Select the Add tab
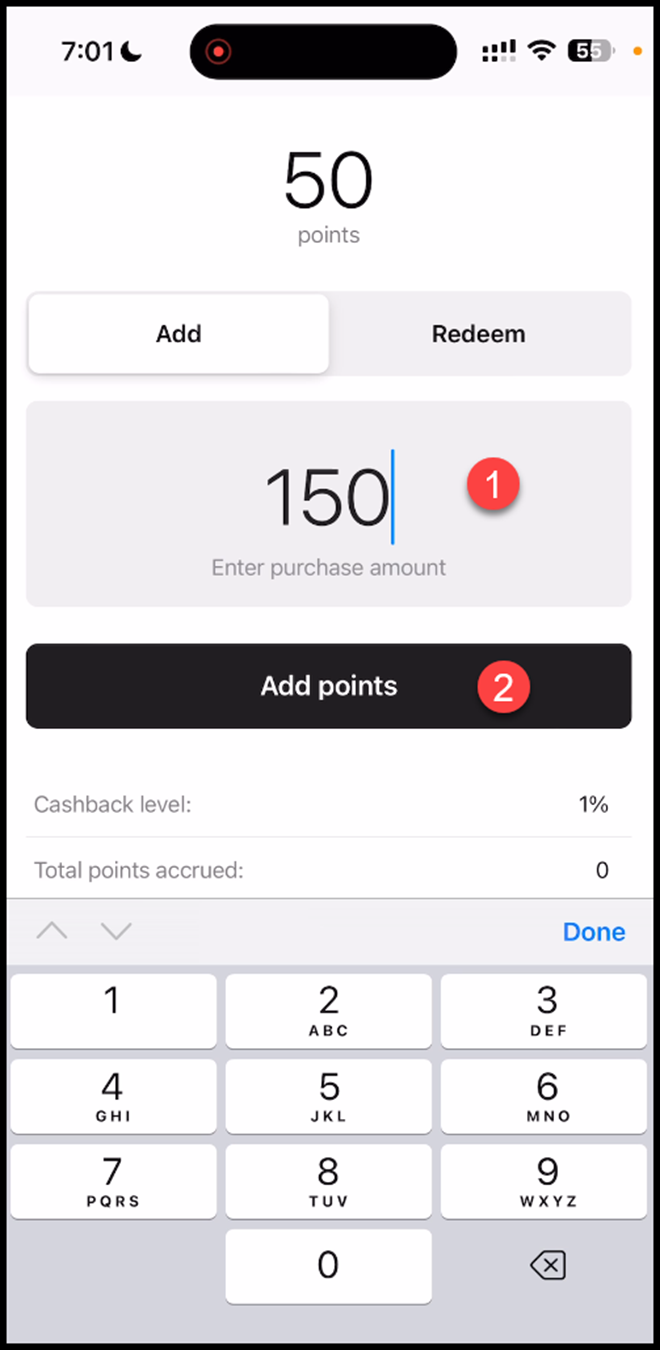660x1350 pixels. tap(179, 334)
